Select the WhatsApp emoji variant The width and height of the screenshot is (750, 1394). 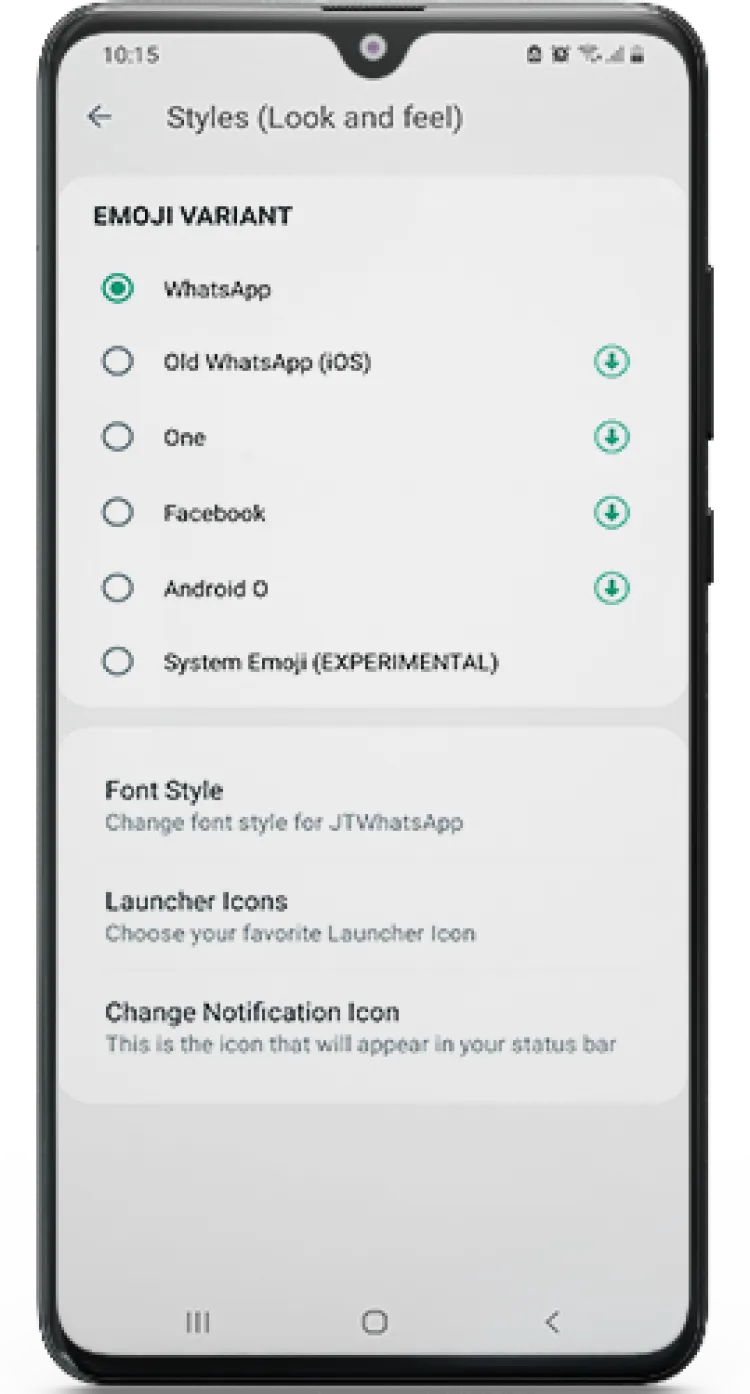(x=118, y=289)
